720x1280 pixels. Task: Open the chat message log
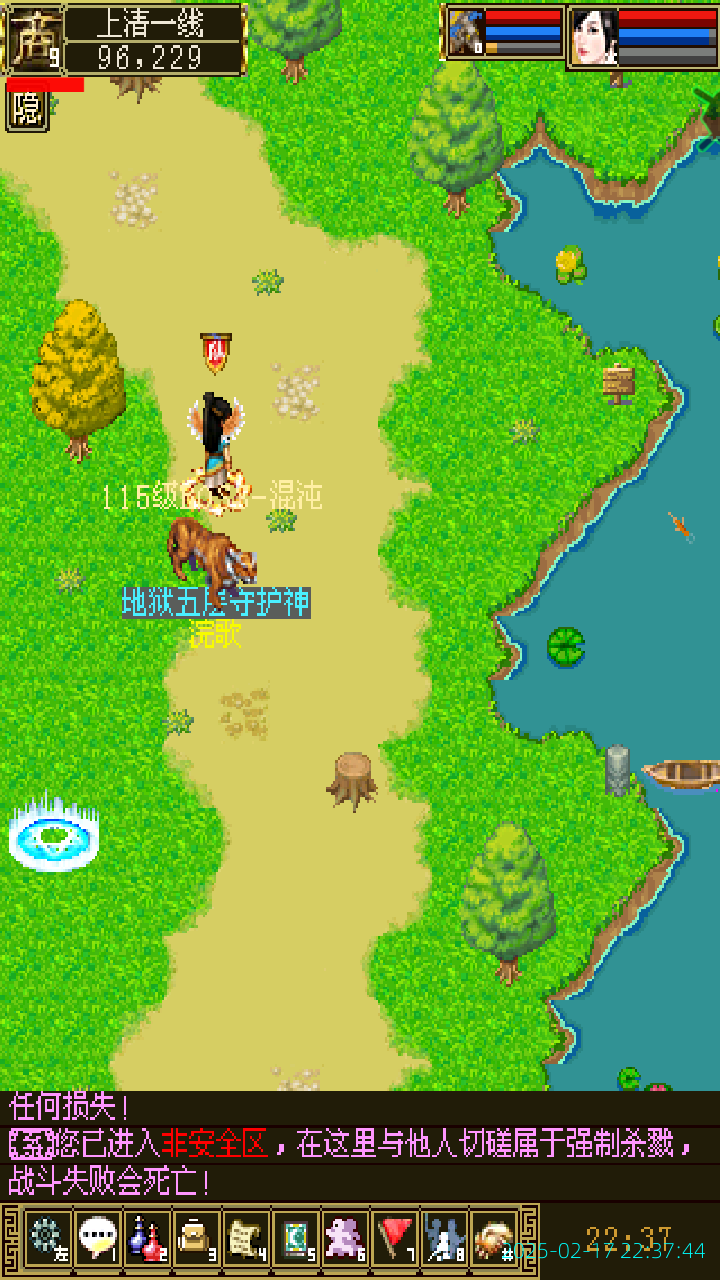360,1145
